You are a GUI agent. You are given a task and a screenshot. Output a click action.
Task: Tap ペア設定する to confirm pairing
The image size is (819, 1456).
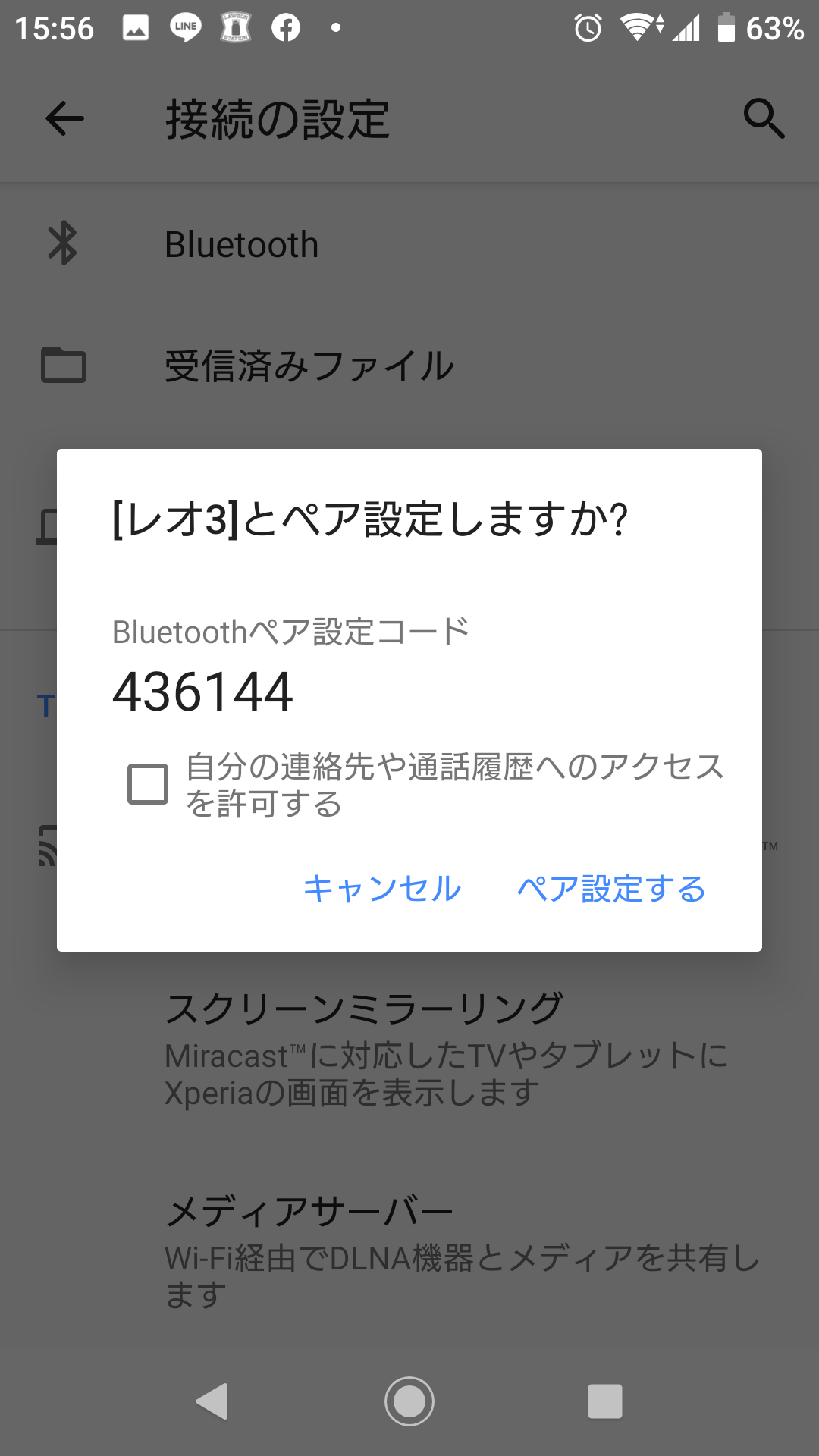[x=611, y=889]
